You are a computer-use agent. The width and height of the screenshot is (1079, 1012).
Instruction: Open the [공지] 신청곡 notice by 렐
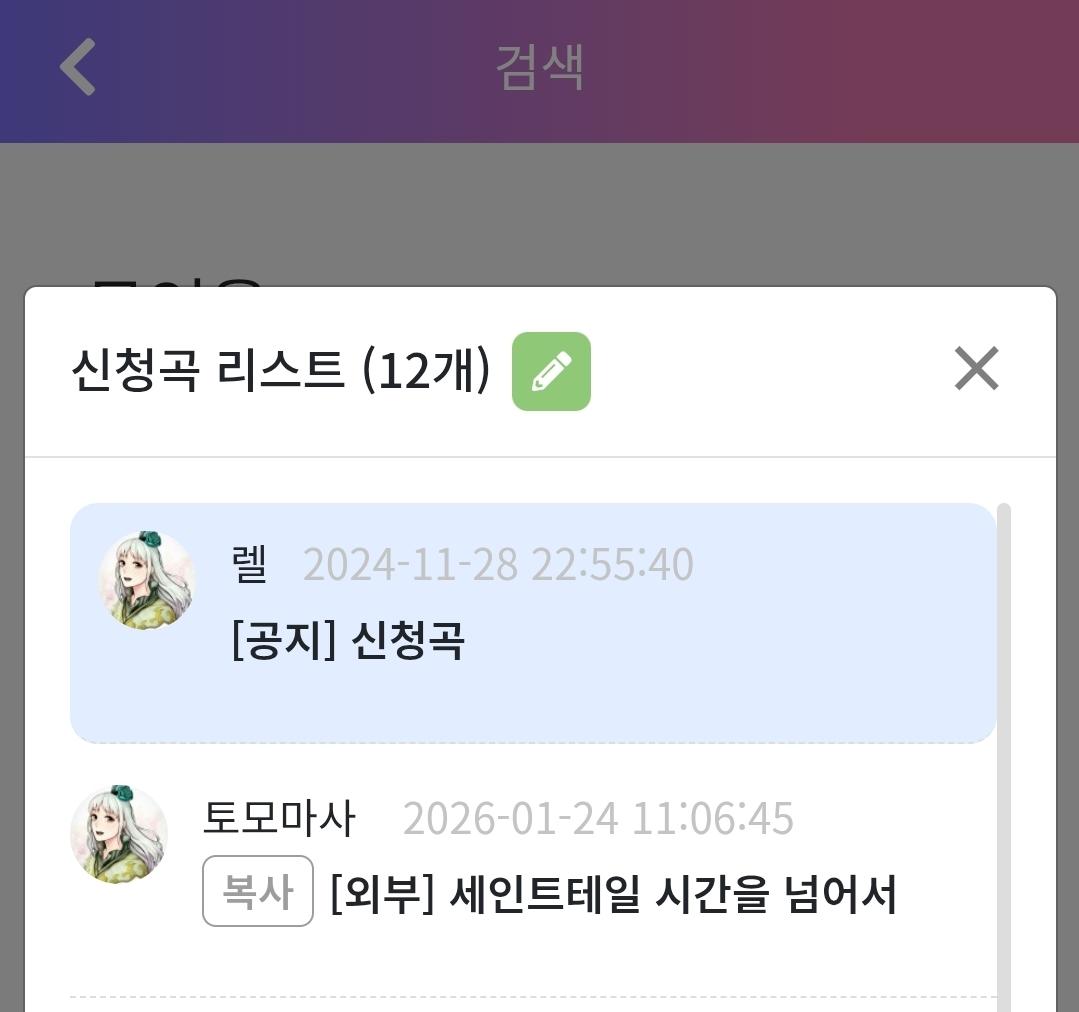click(x=347, y=641)
